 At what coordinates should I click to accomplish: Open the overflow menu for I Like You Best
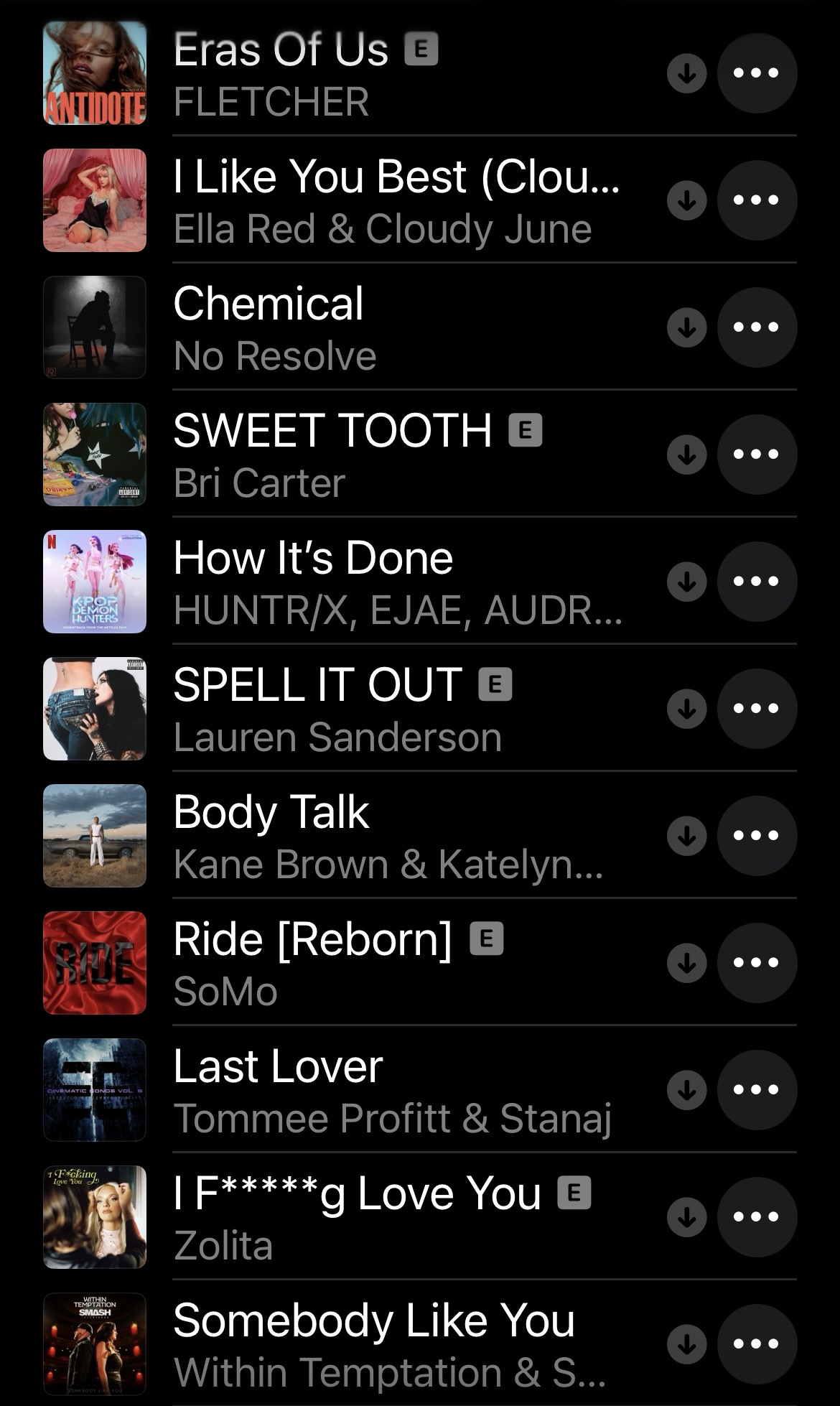tap(757, 200)
